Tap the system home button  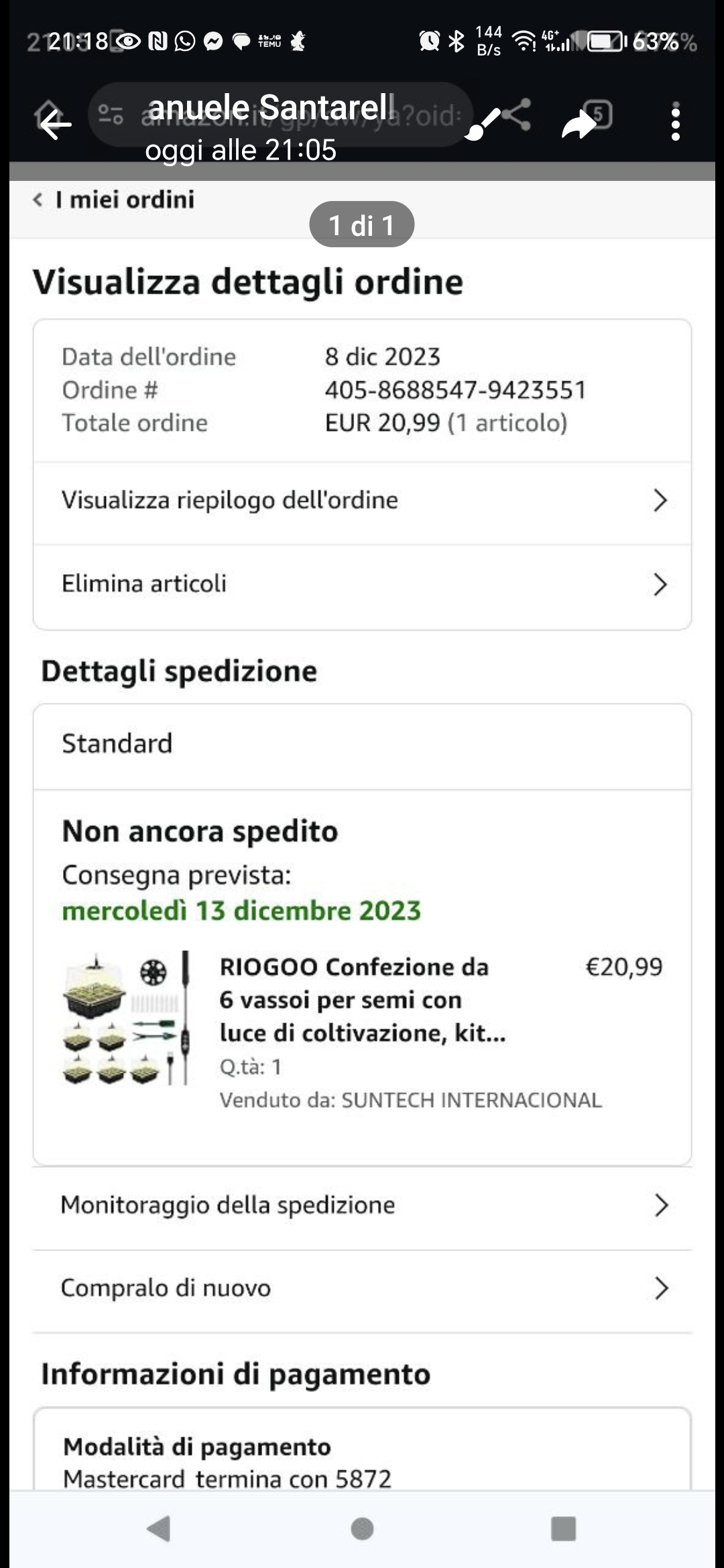pyautogui.click(x=362, y=1528)
